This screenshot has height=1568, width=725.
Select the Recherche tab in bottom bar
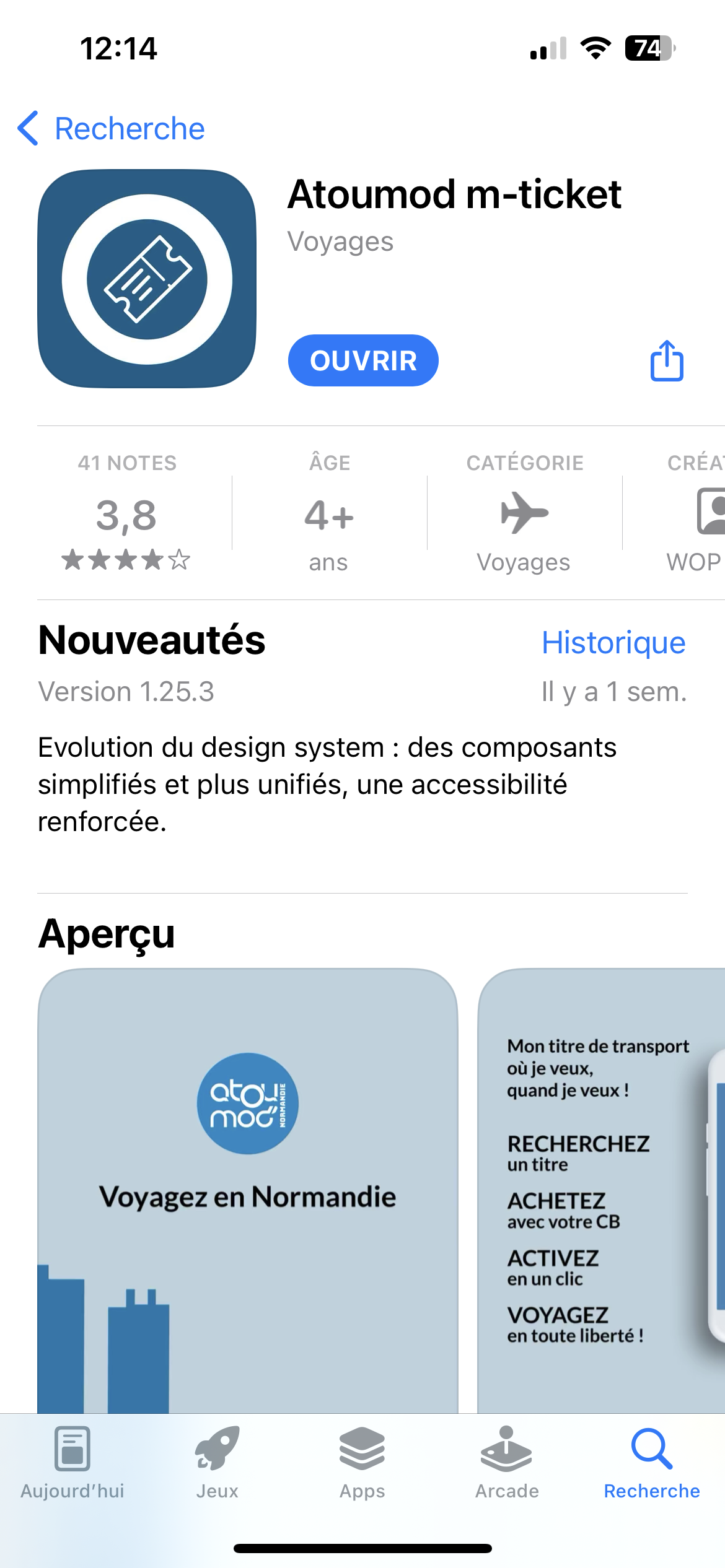pyautogui.click(x=652, y=1463)
